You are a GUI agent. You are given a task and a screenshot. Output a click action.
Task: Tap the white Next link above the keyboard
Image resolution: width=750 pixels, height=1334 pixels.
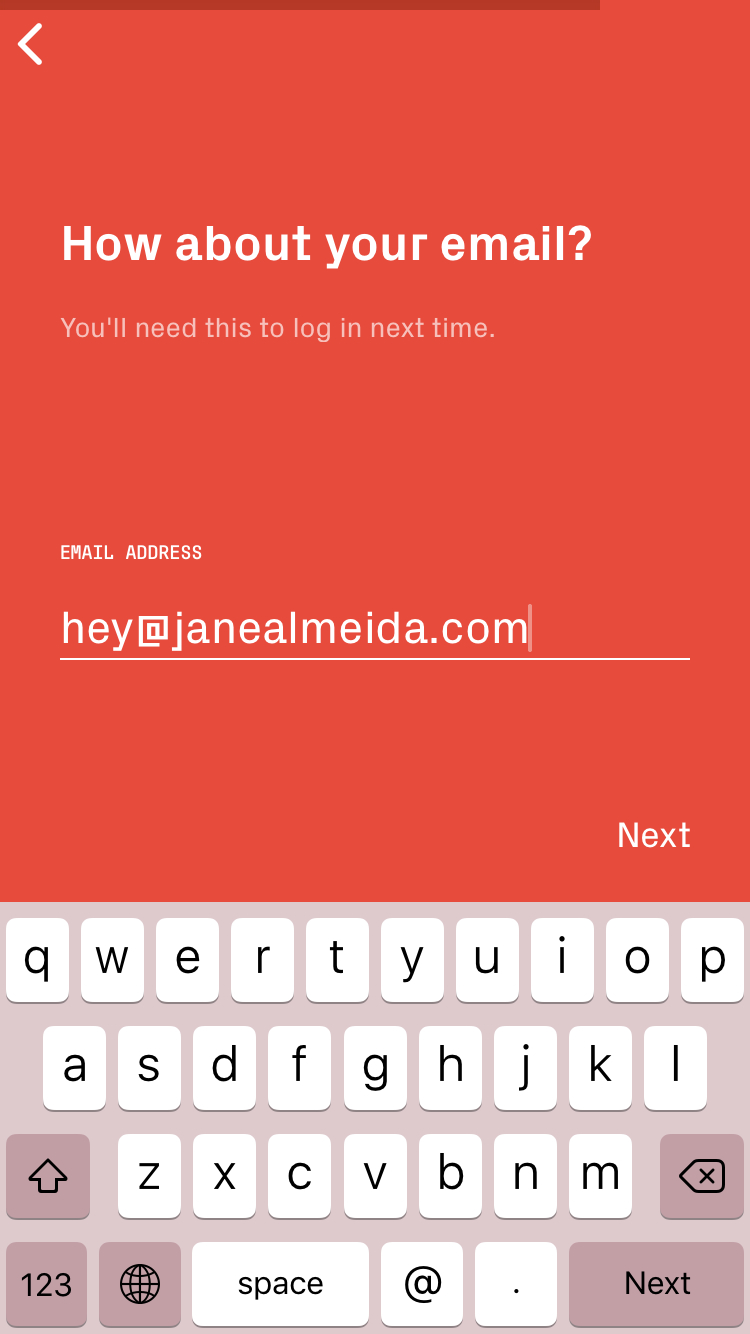point(654,835)
